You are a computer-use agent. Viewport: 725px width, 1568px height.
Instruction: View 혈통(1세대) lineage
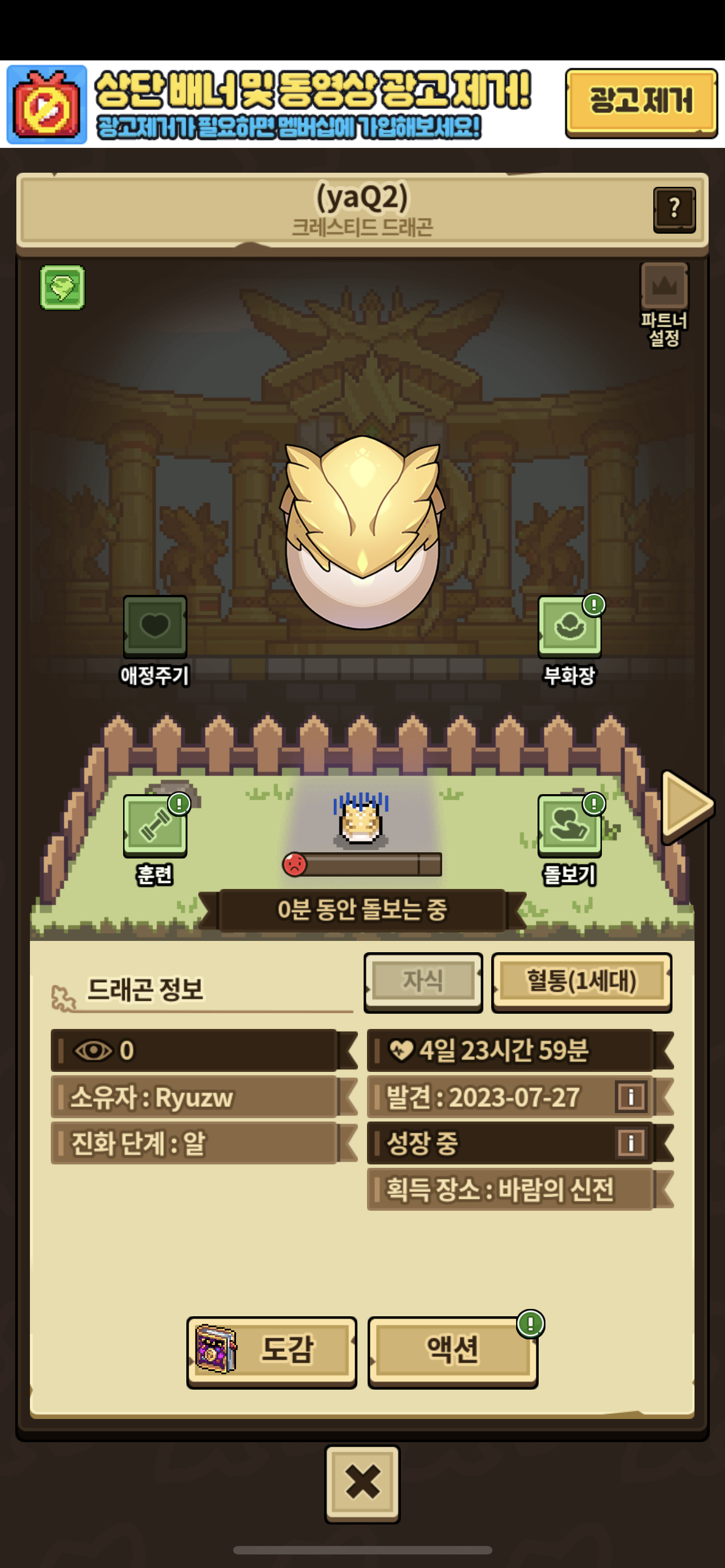click(582, 981)
